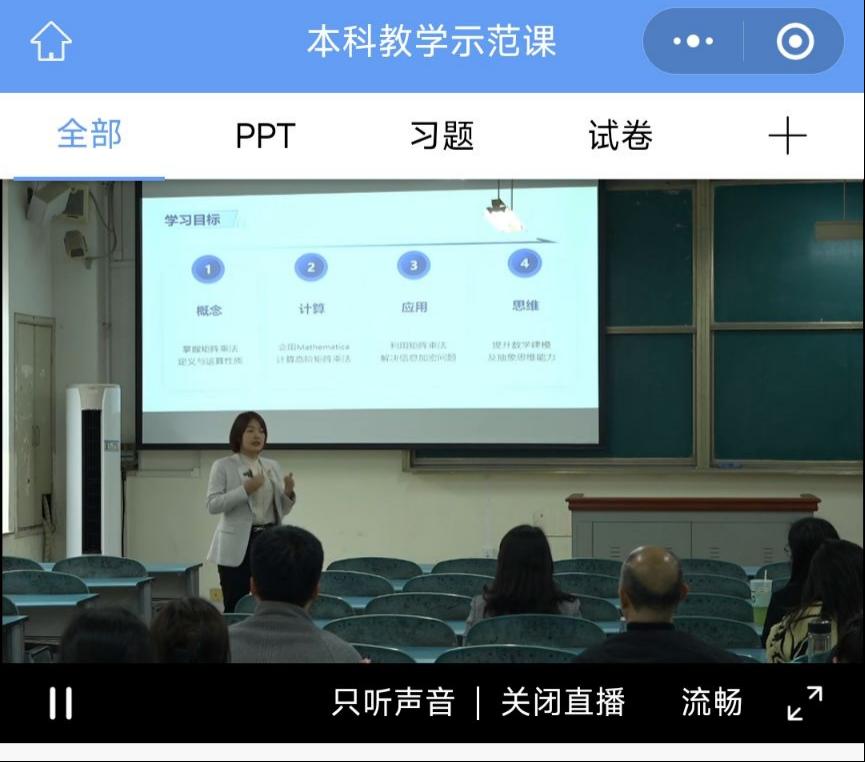Change the 流畅 video quality setting
Viewport: 865px width, 762px height.
[712, 702]
